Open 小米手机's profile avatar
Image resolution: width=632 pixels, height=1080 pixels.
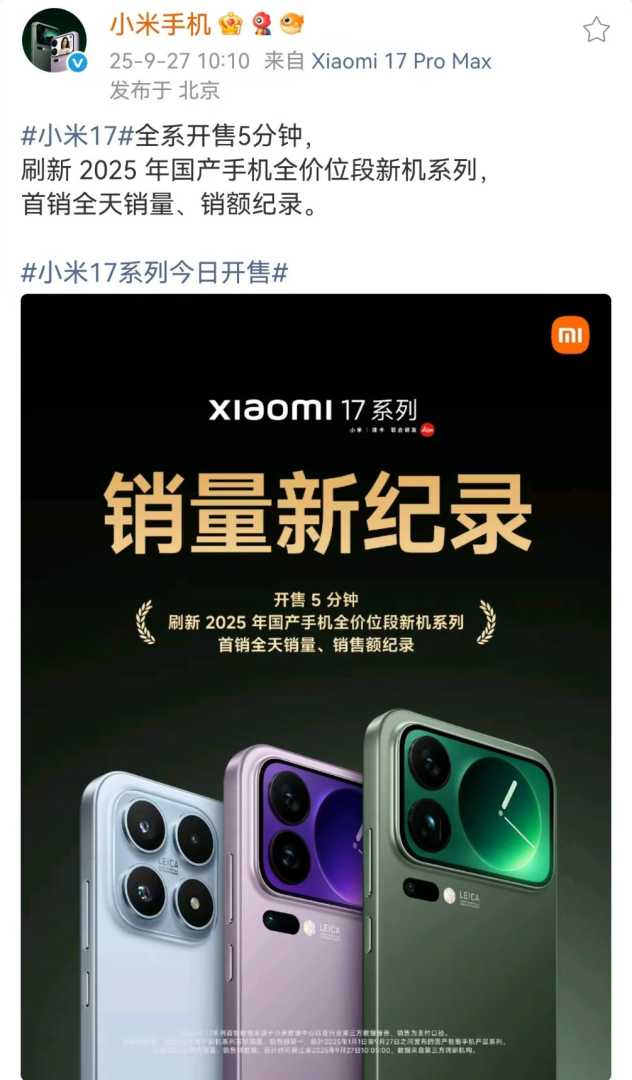tap(54, 41)
